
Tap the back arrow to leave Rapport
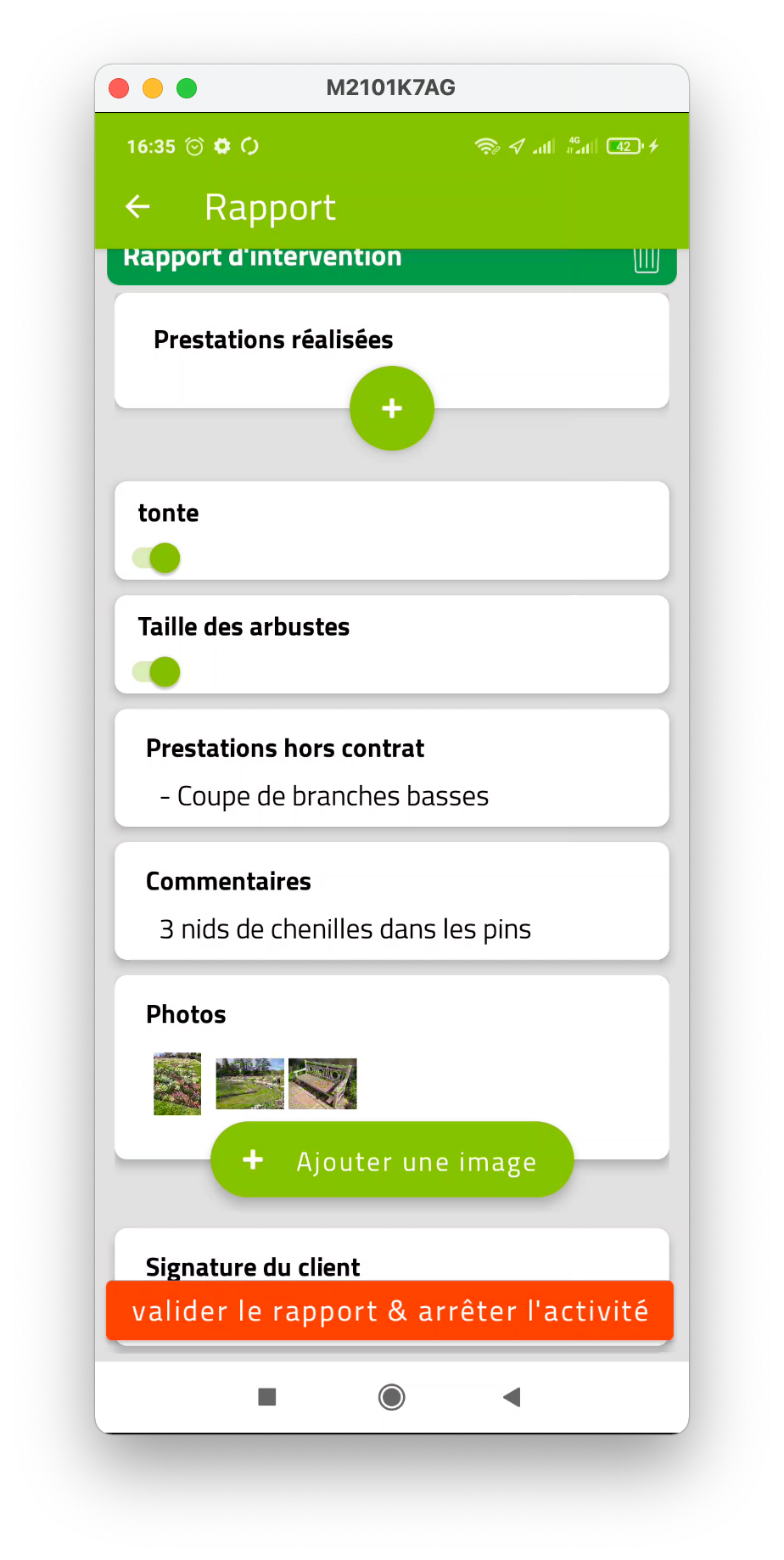click(x=138, y=206)
